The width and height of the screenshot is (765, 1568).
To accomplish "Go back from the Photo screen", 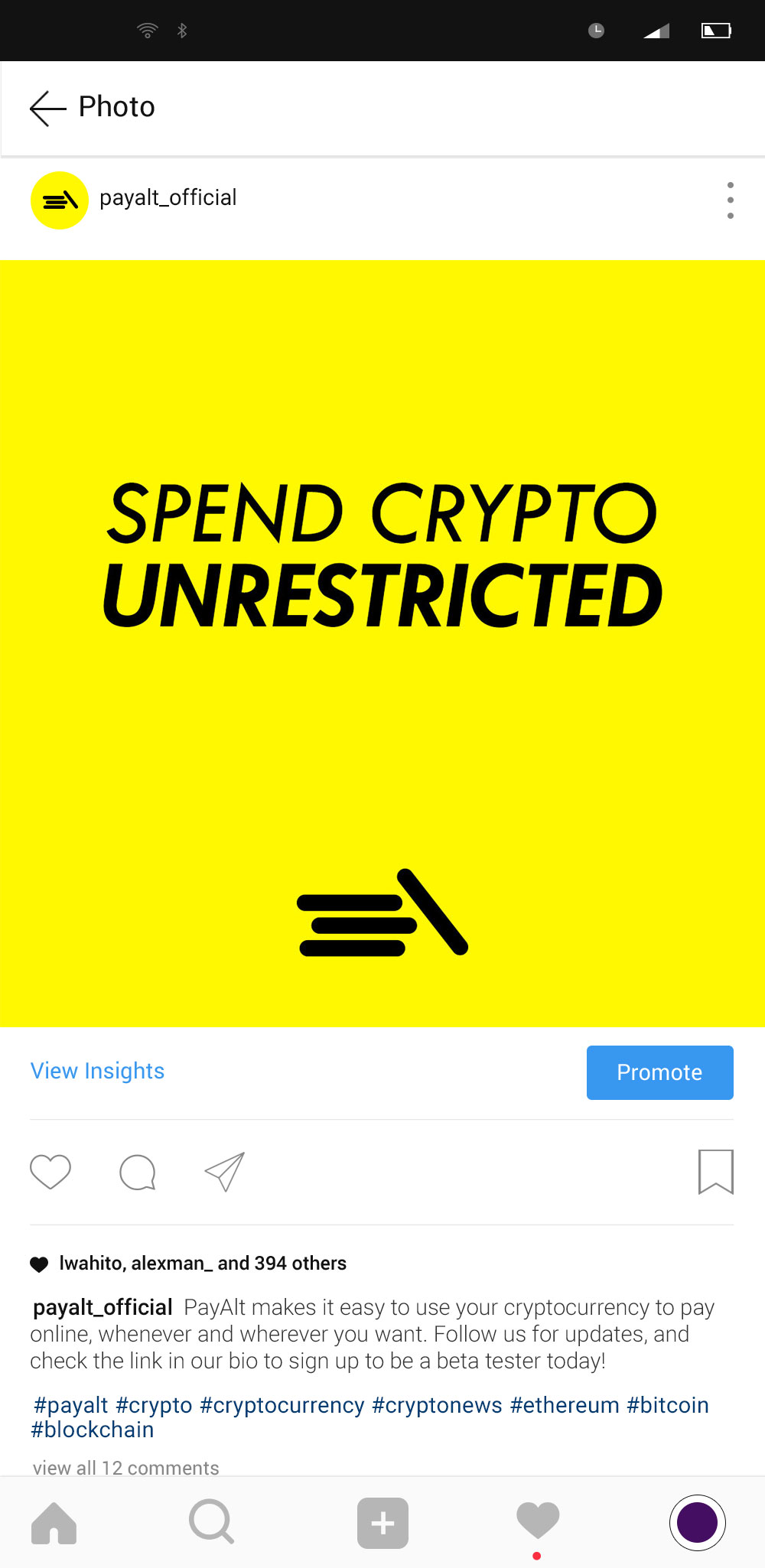I will [x=48, y=108].
